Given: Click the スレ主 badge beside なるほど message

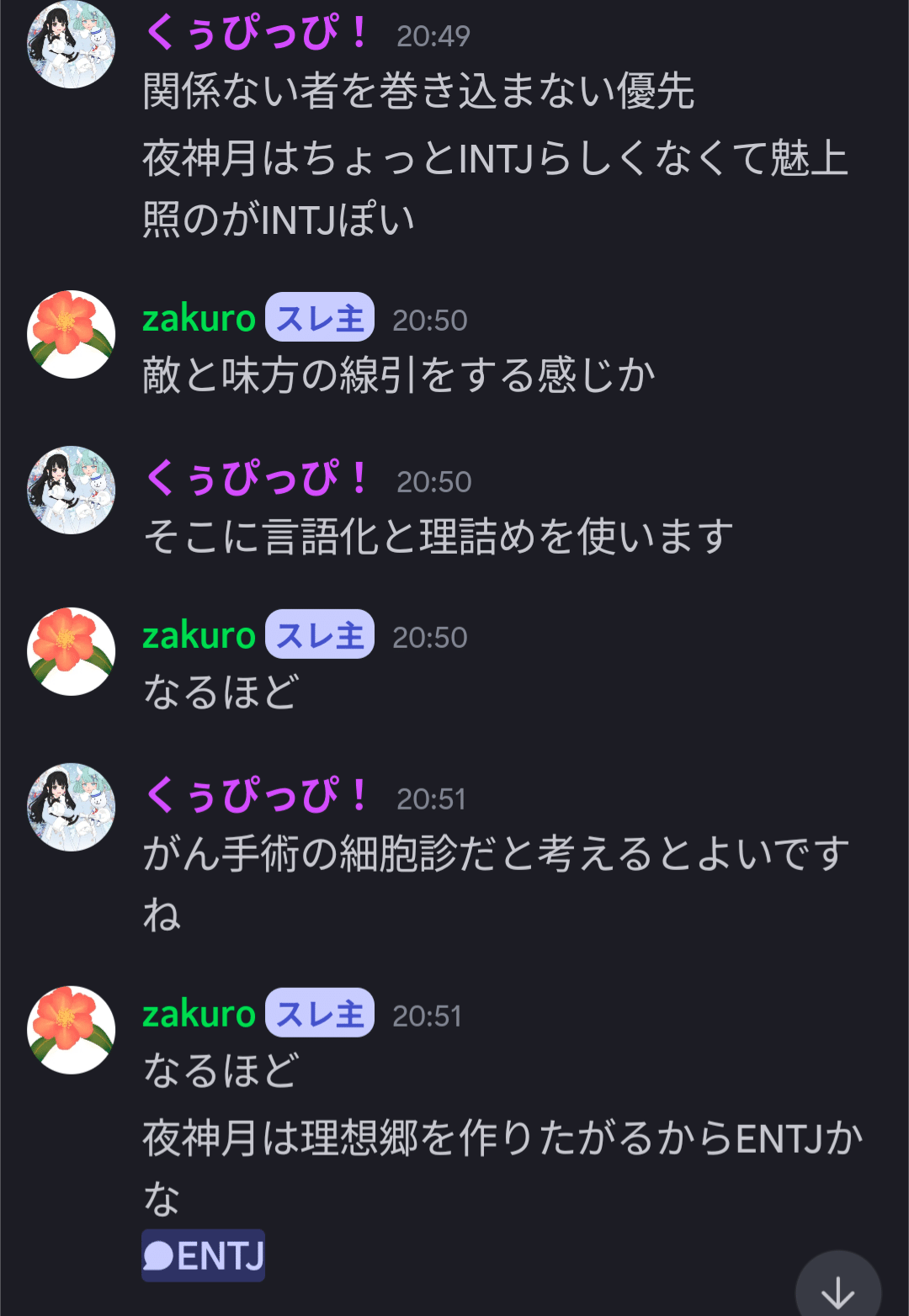Looking at the screenshot, I should point(318,635).
